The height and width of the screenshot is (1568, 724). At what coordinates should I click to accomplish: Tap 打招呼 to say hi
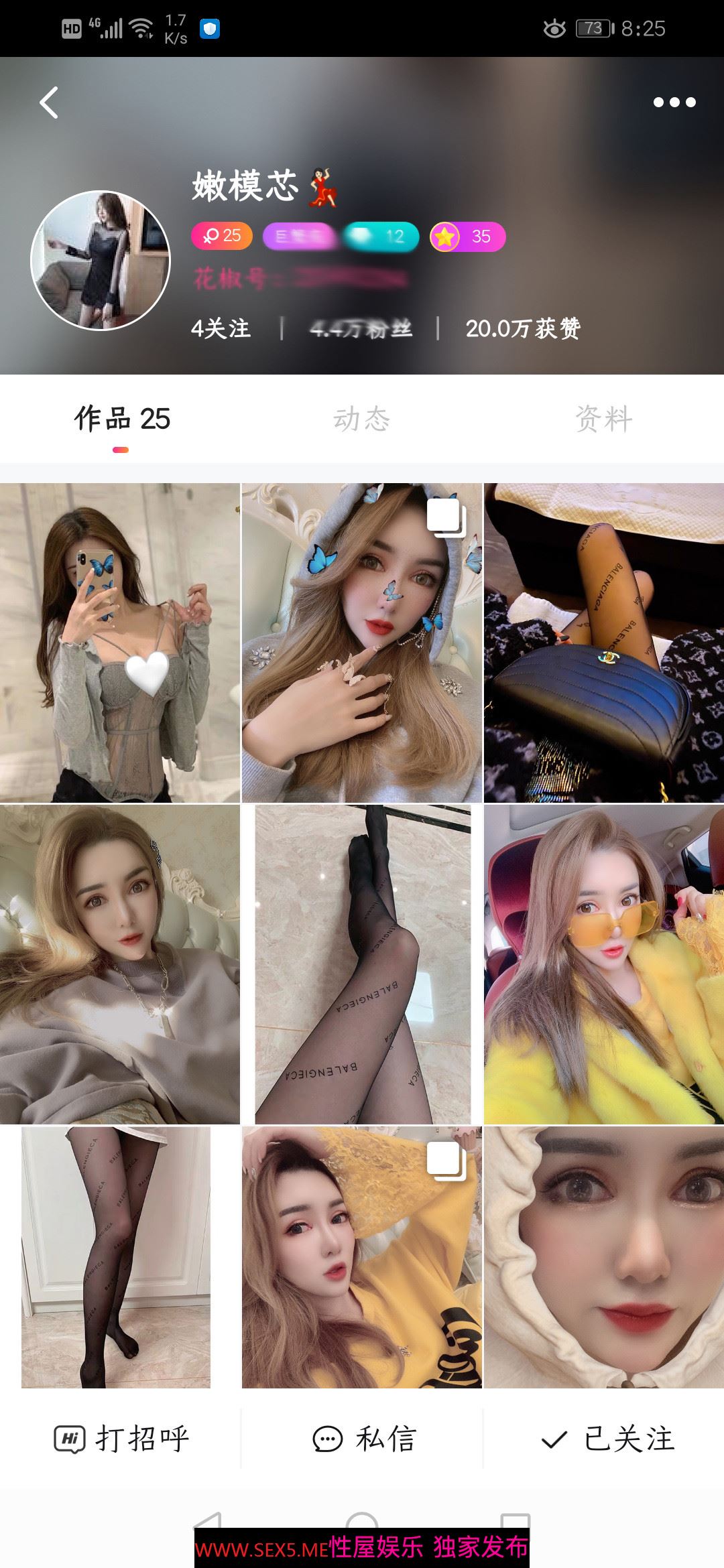click(122, 1438)
